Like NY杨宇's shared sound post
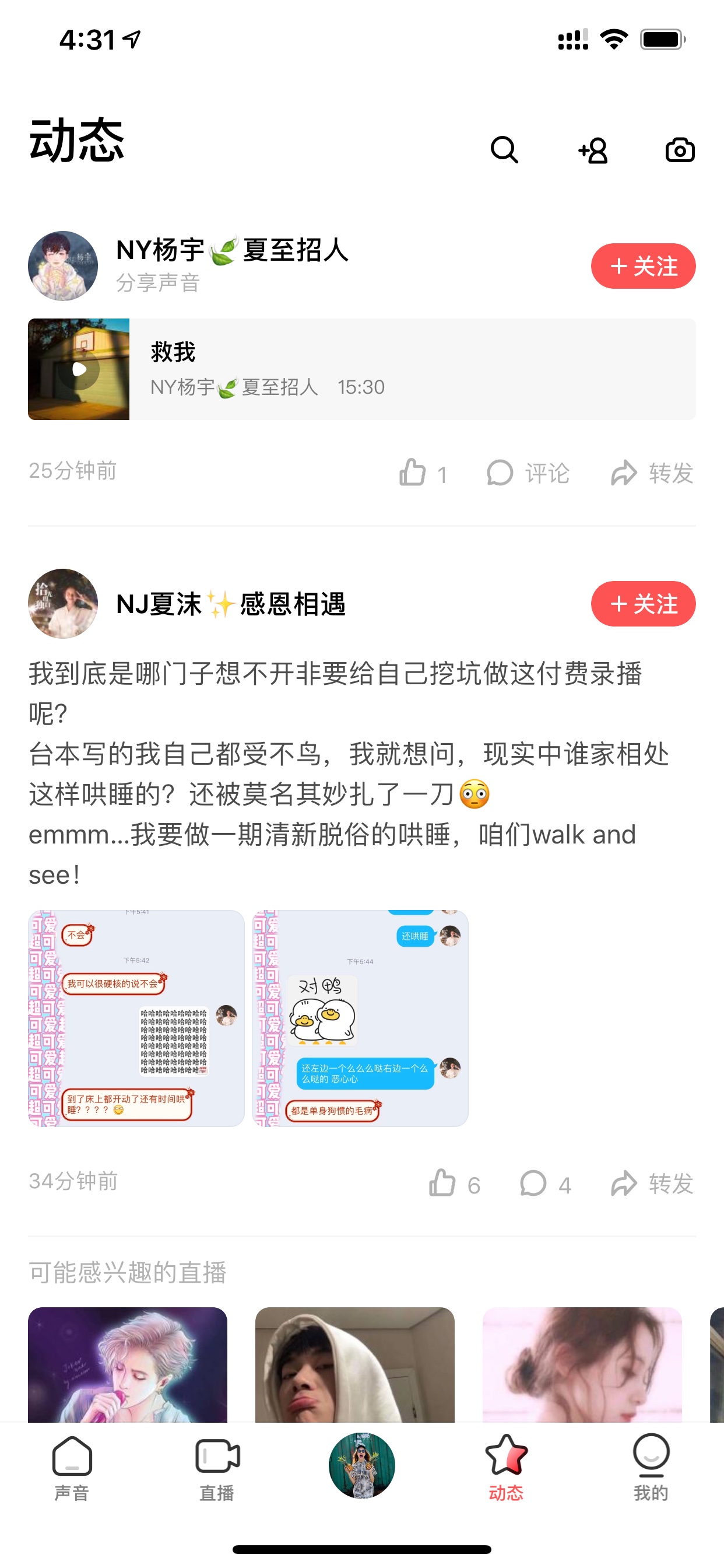Image resolution: width=724 pixels, height=1568 pixels. pyautogui.click(x=423, y=473)
